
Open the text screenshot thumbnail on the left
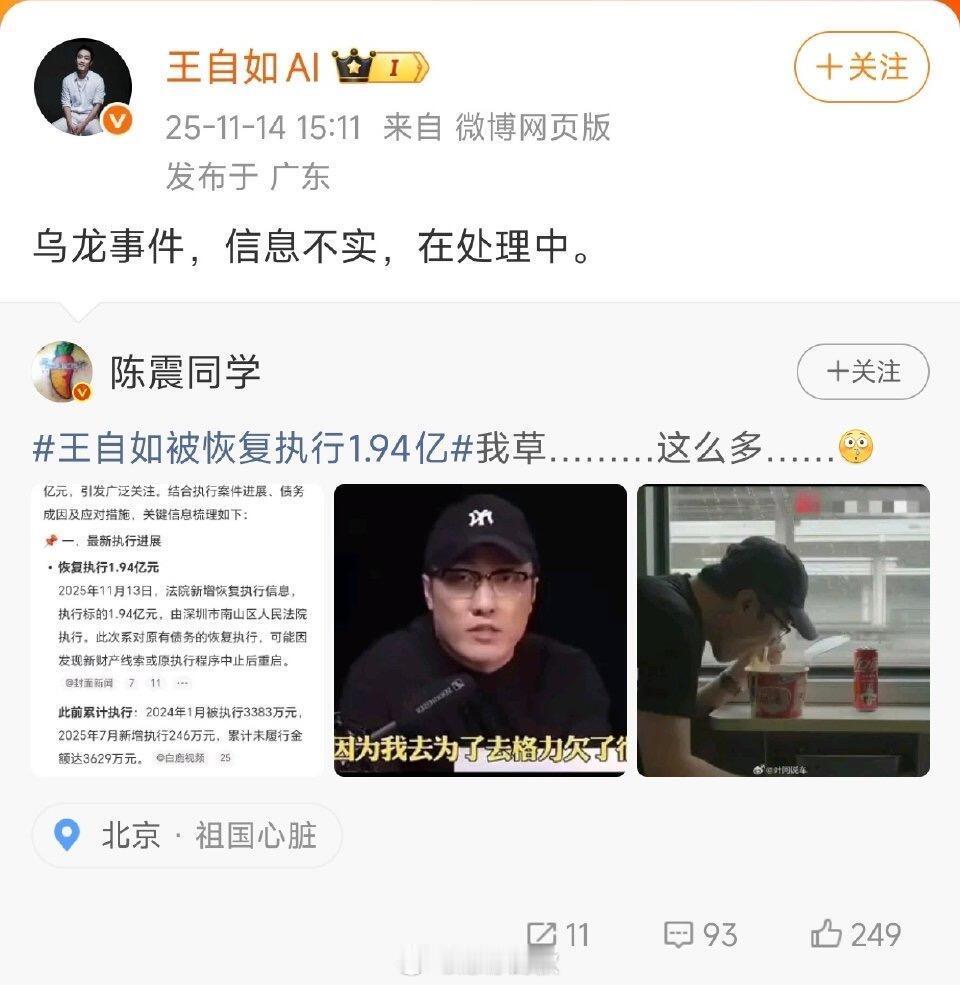[x=174, y=627]
